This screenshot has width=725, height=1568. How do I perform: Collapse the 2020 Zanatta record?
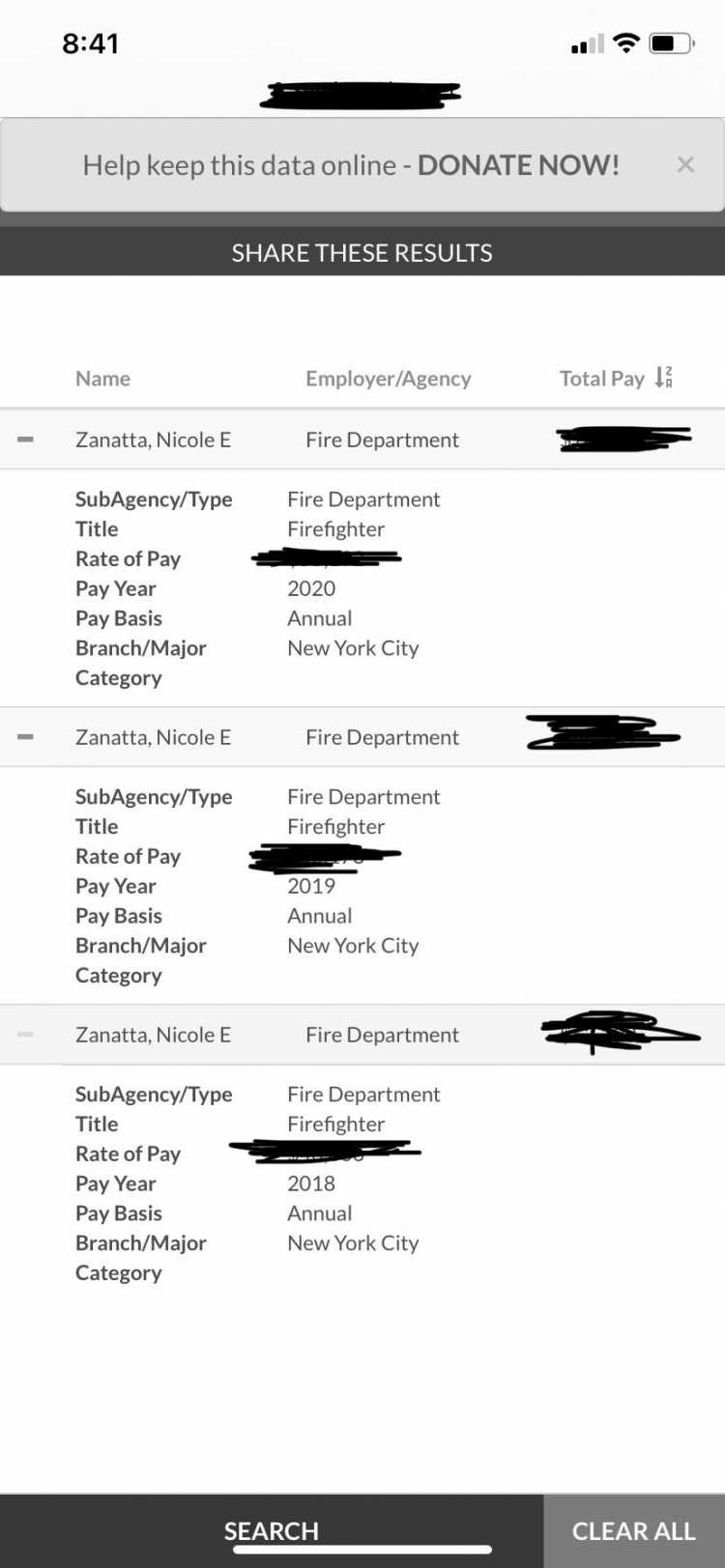[26, 440]
